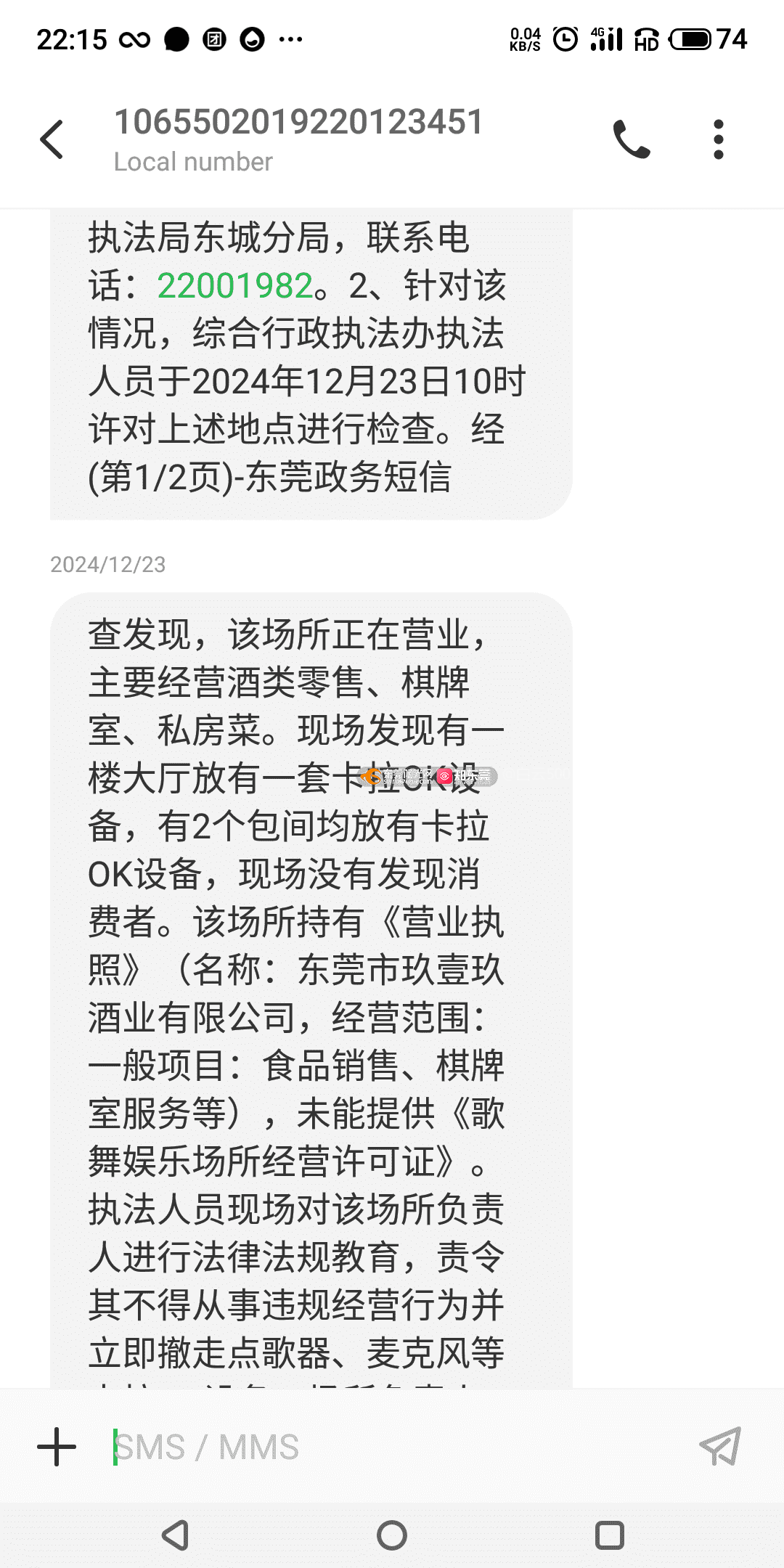Tap the green phone number 22001982

tap(235, 286)
